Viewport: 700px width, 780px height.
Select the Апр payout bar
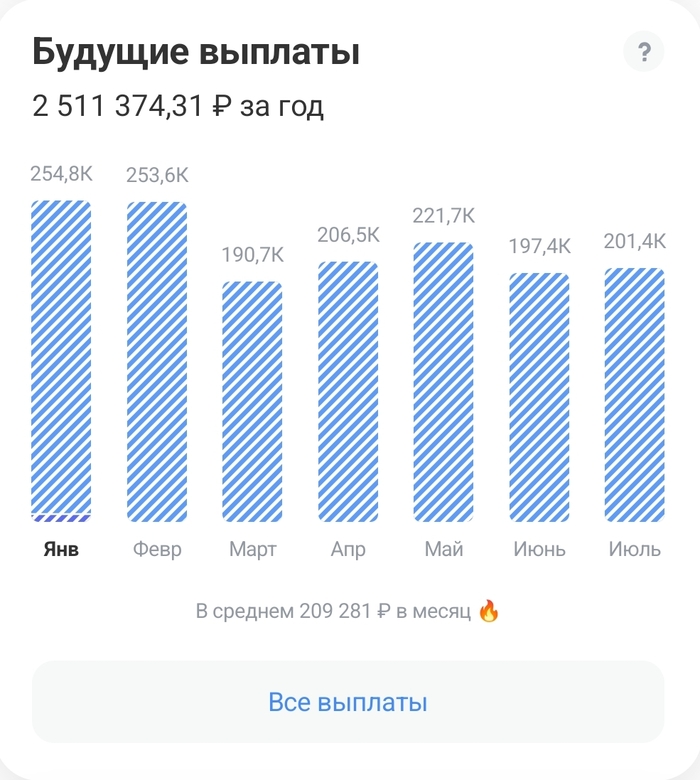point(348,392)
